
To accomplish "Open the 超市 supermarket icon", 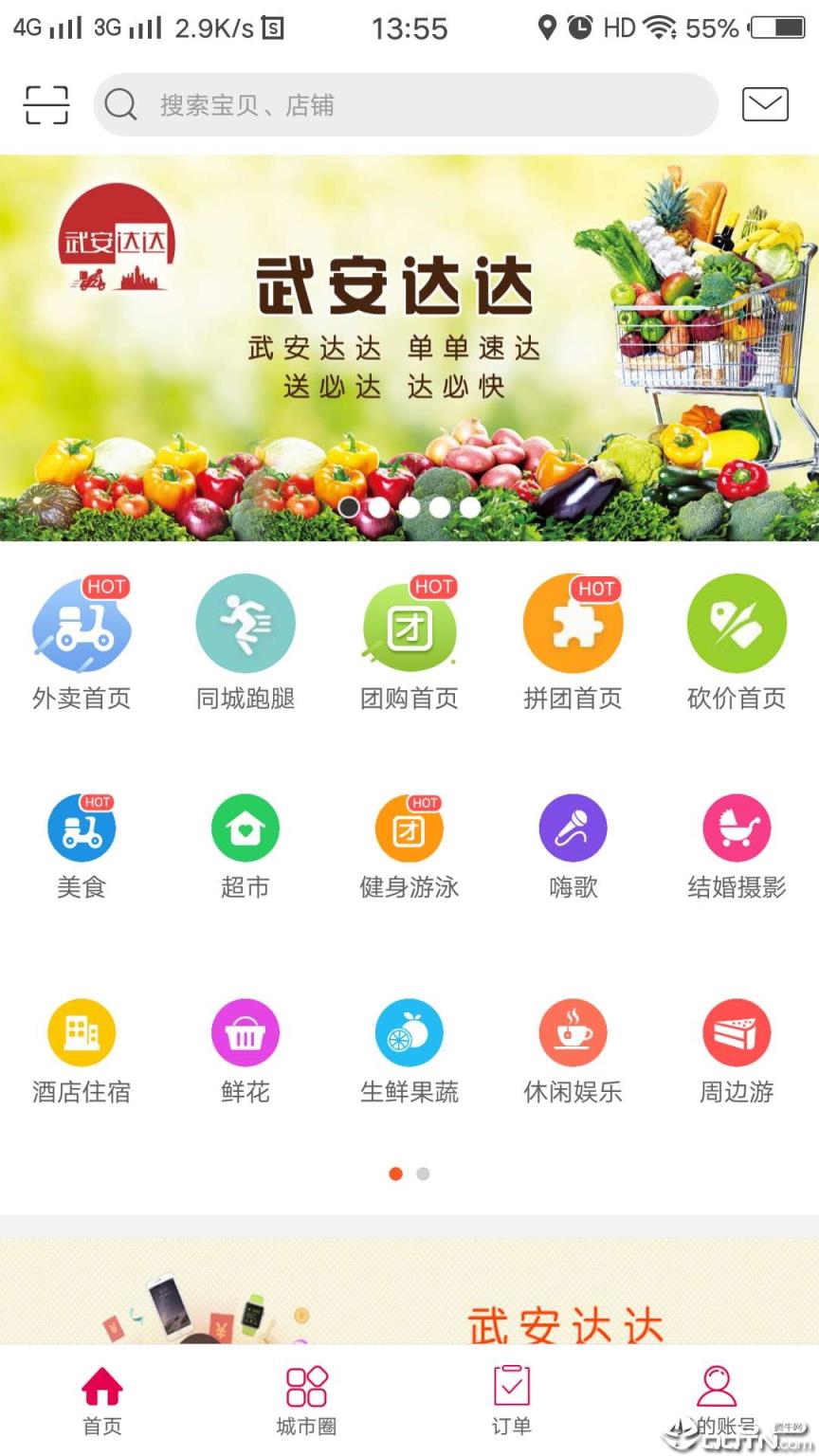I will (x=246, y=827).
